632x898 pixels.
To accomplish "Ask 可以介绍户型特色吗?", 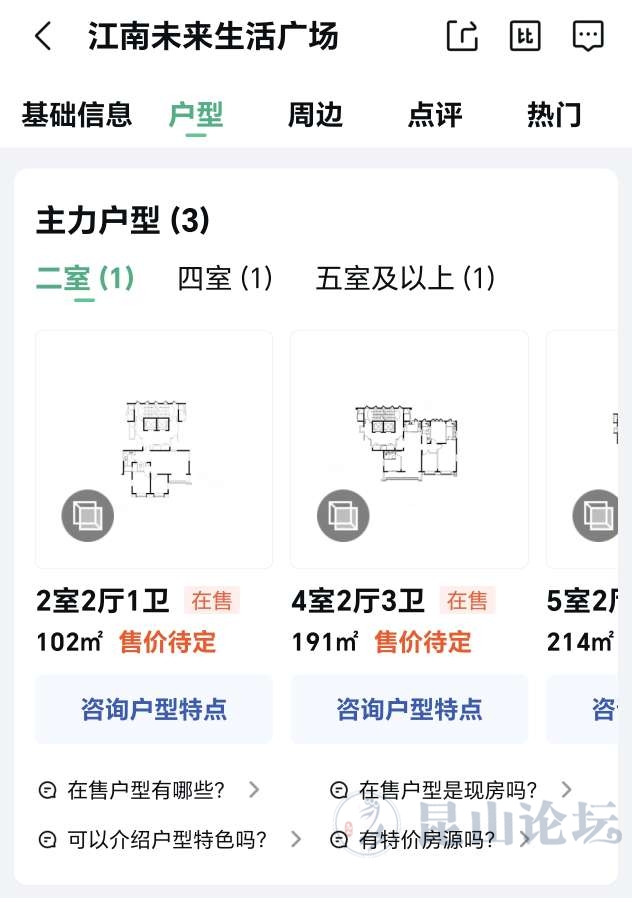I will 167,839.
